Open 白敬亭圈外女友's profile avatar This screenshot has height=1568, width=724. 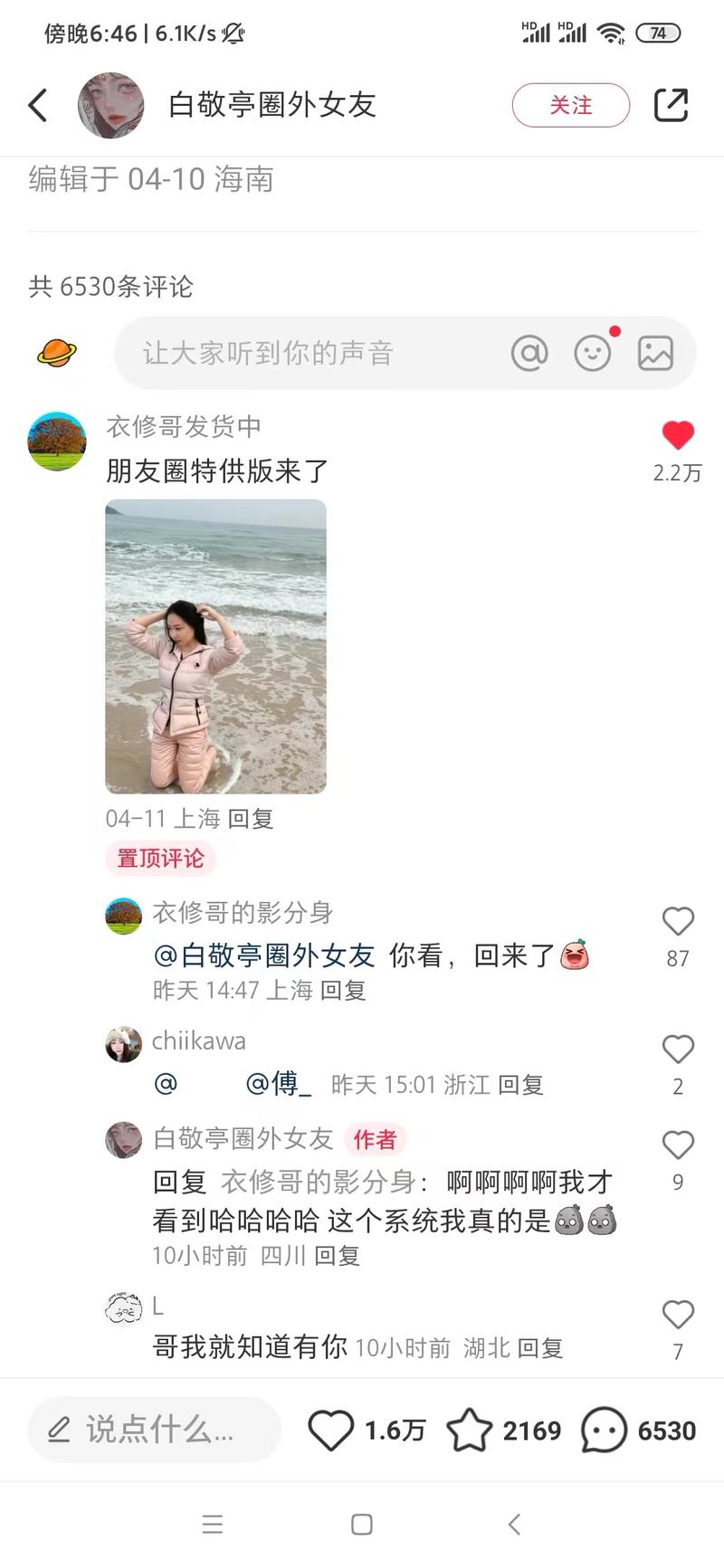[x=110, y=105]
